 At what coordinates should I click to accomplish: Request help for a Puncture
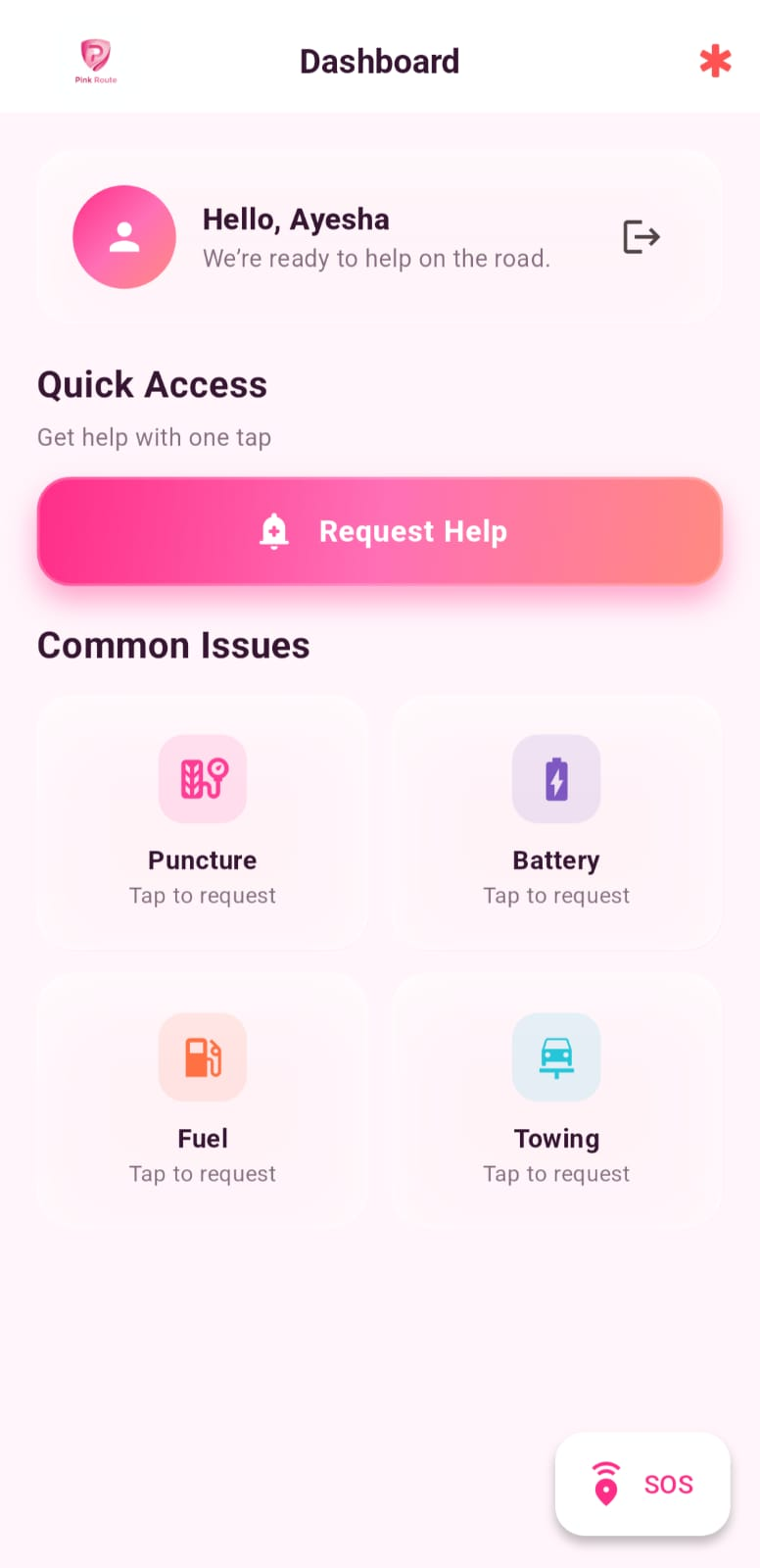click(203, 821)
